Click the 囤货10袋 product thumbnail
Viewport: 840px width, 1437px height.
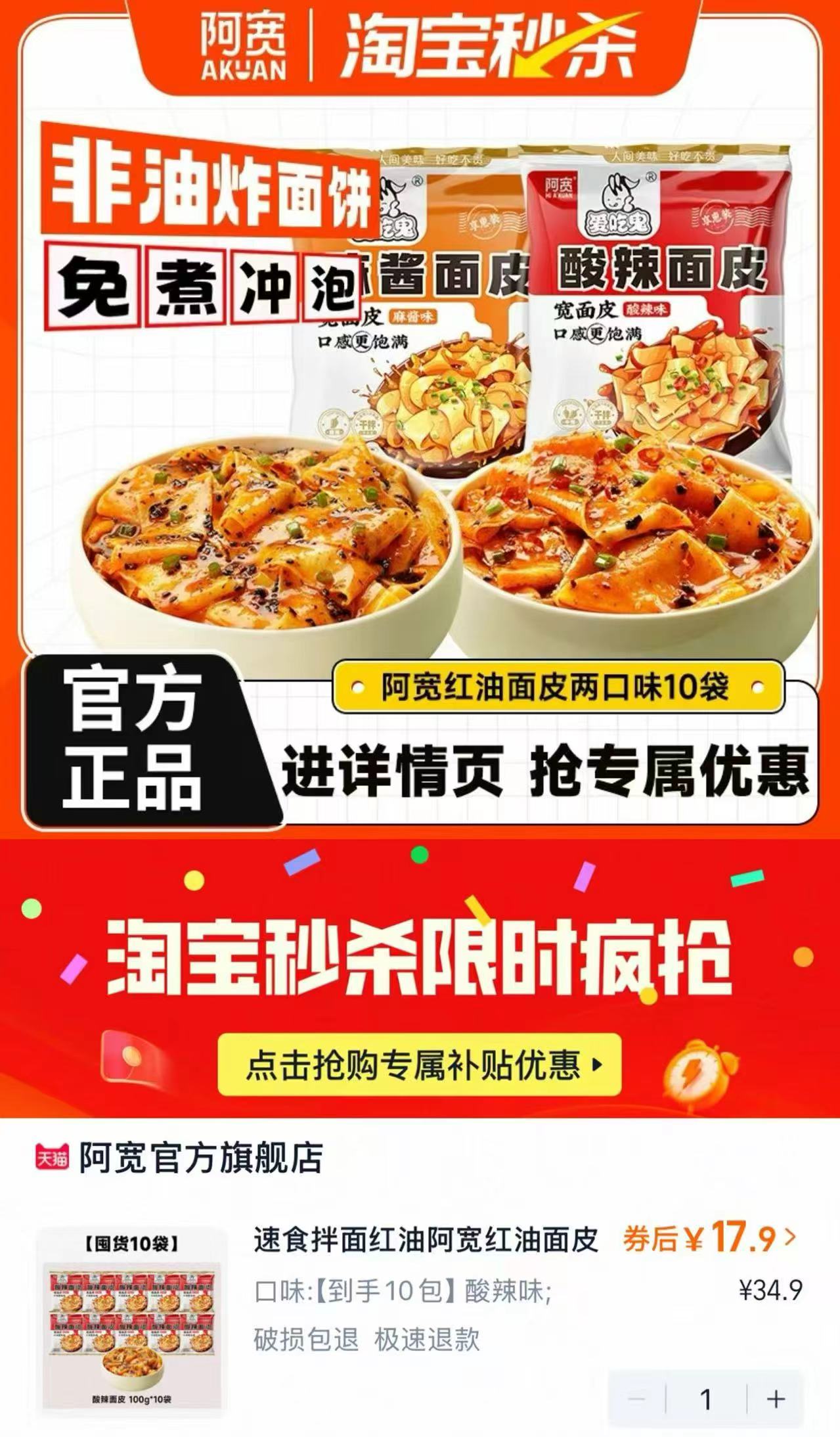pyautogui.click(x=128, y=1314)
